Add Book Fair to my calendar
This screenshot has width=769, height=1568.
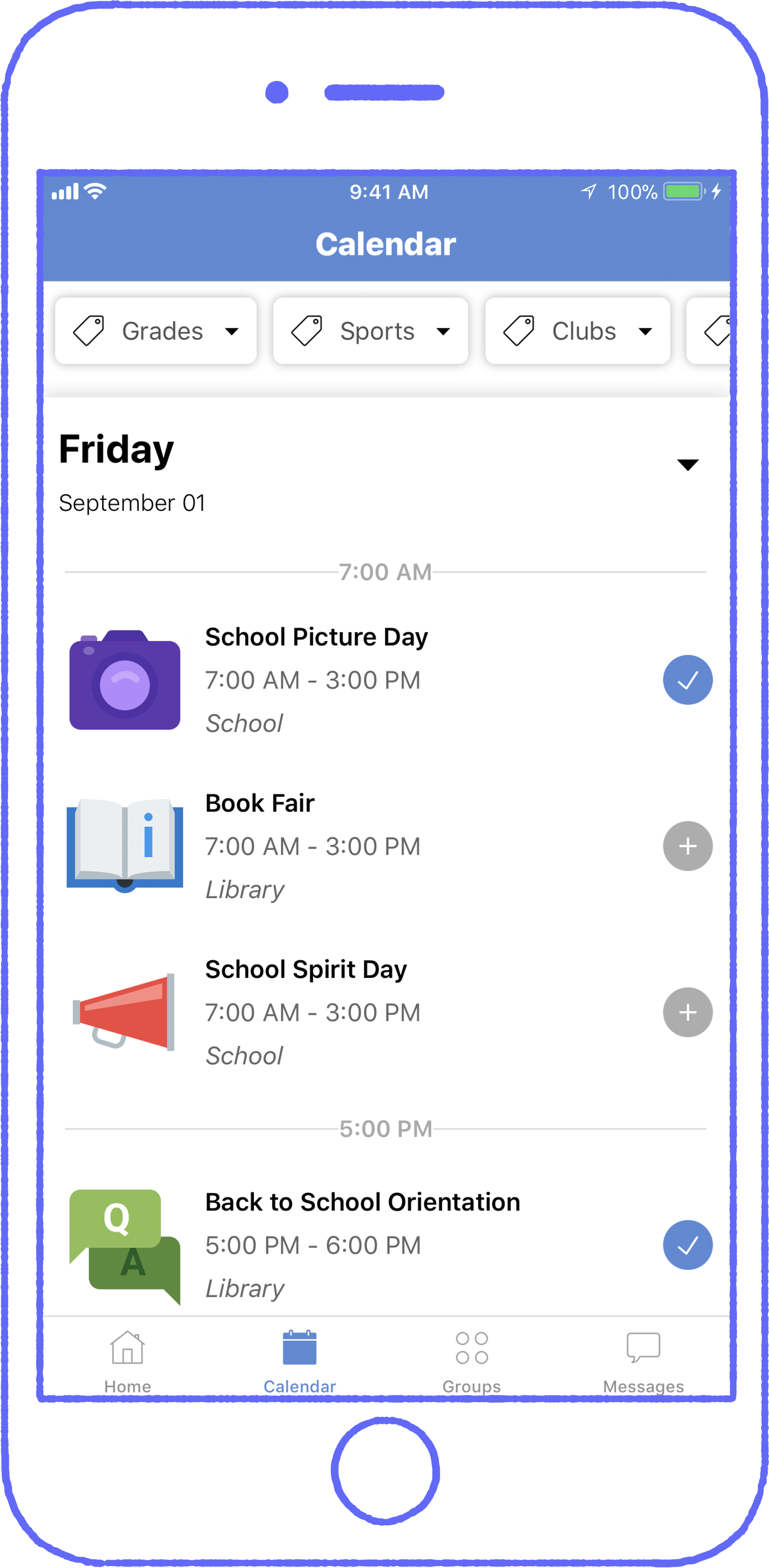point(687,846)
